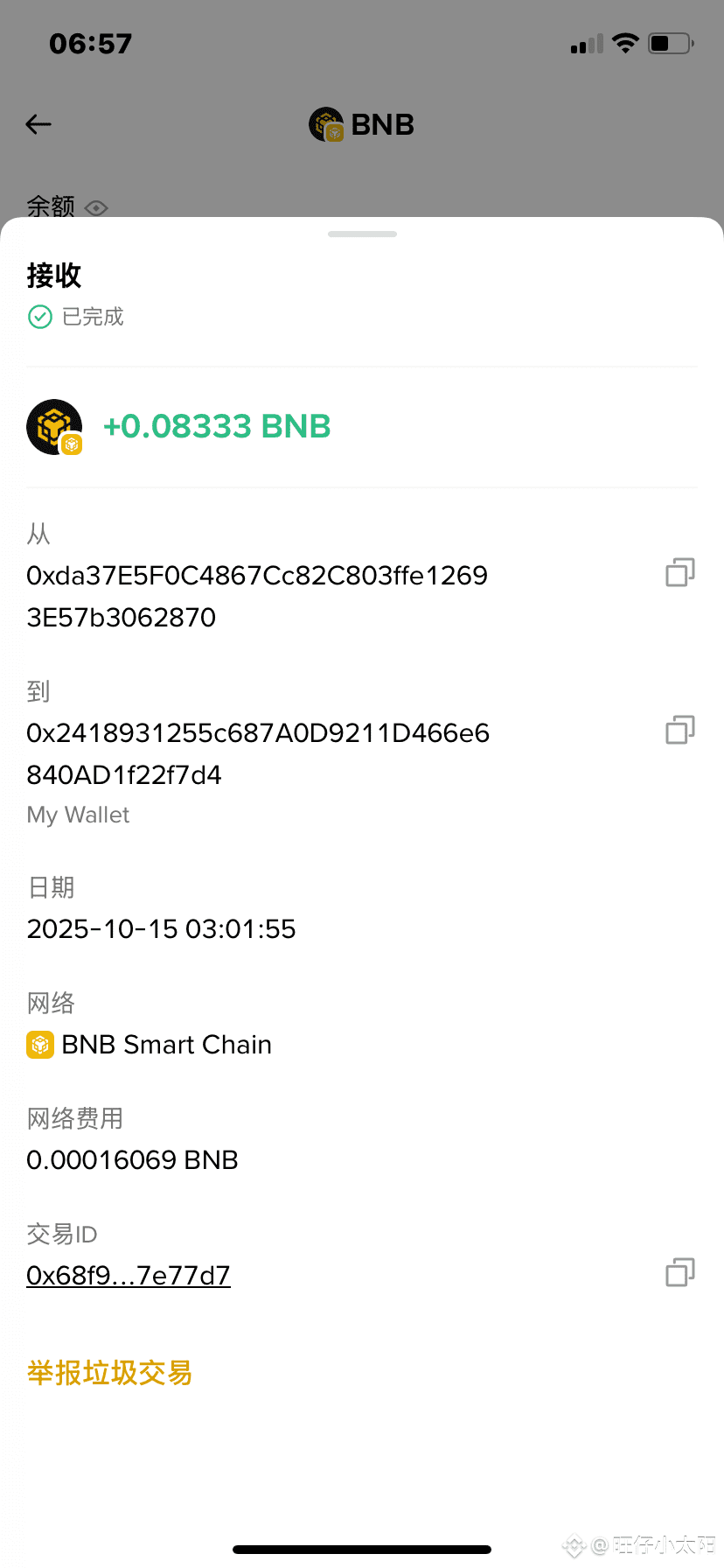
Task: Open transaction link 0x68f9…7e77d7
Action: [129, 1276]
